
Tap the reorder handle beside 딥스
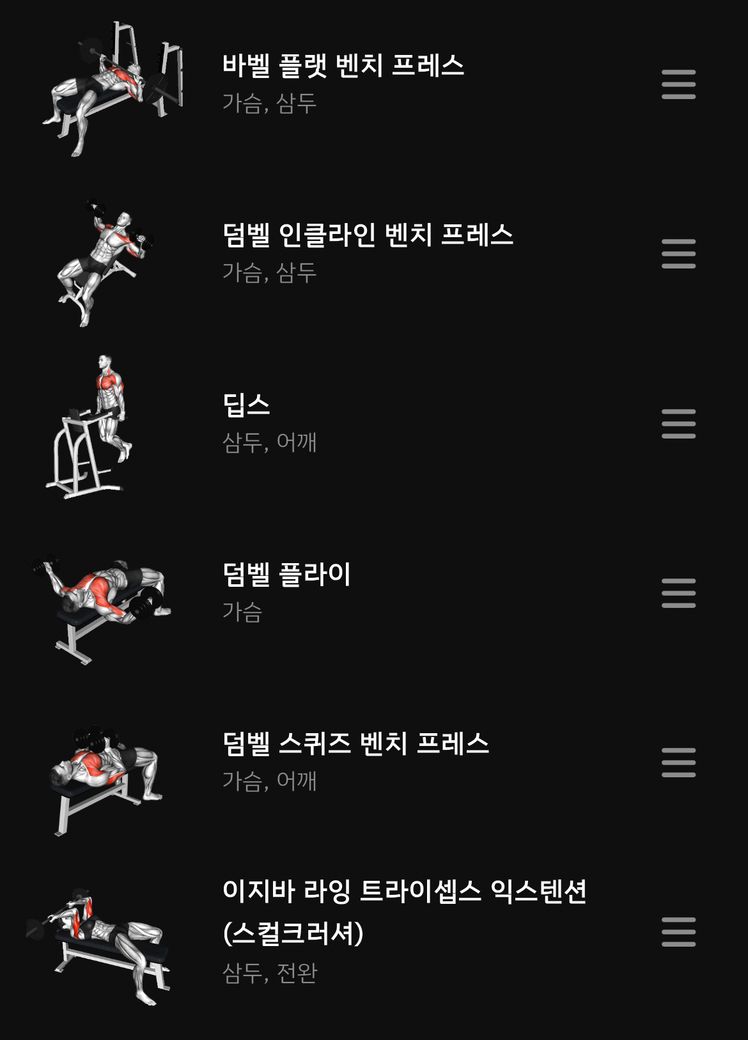pos(678,424)
